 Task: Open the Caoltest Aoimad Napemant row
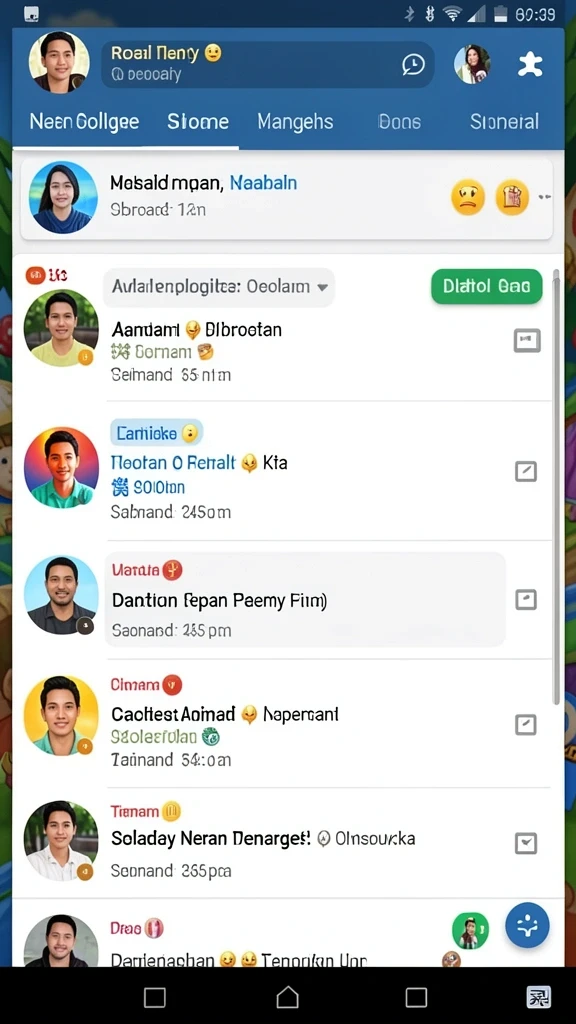tap(287, 722)
